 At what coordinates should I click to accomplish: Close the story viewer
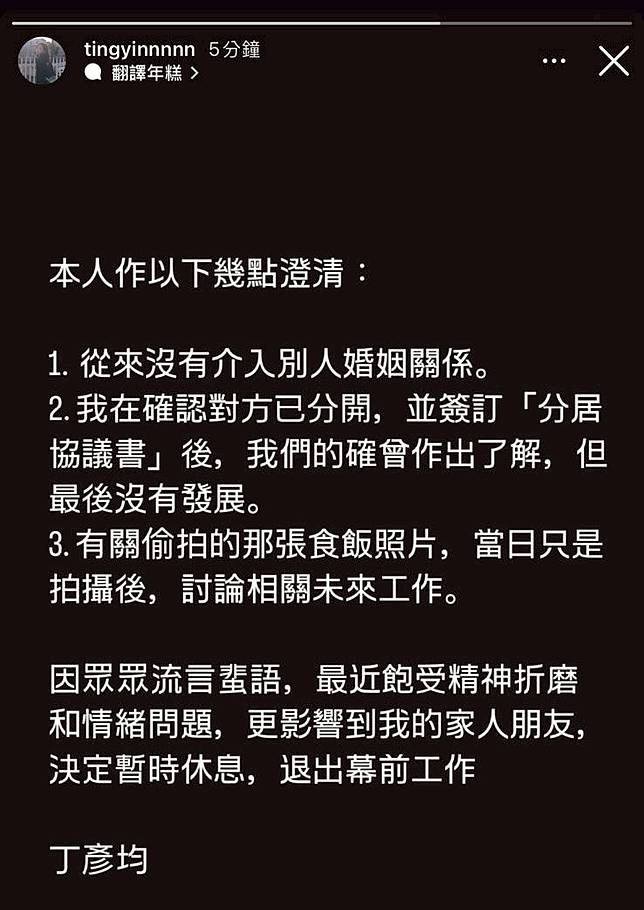click(x=613, y=61)
